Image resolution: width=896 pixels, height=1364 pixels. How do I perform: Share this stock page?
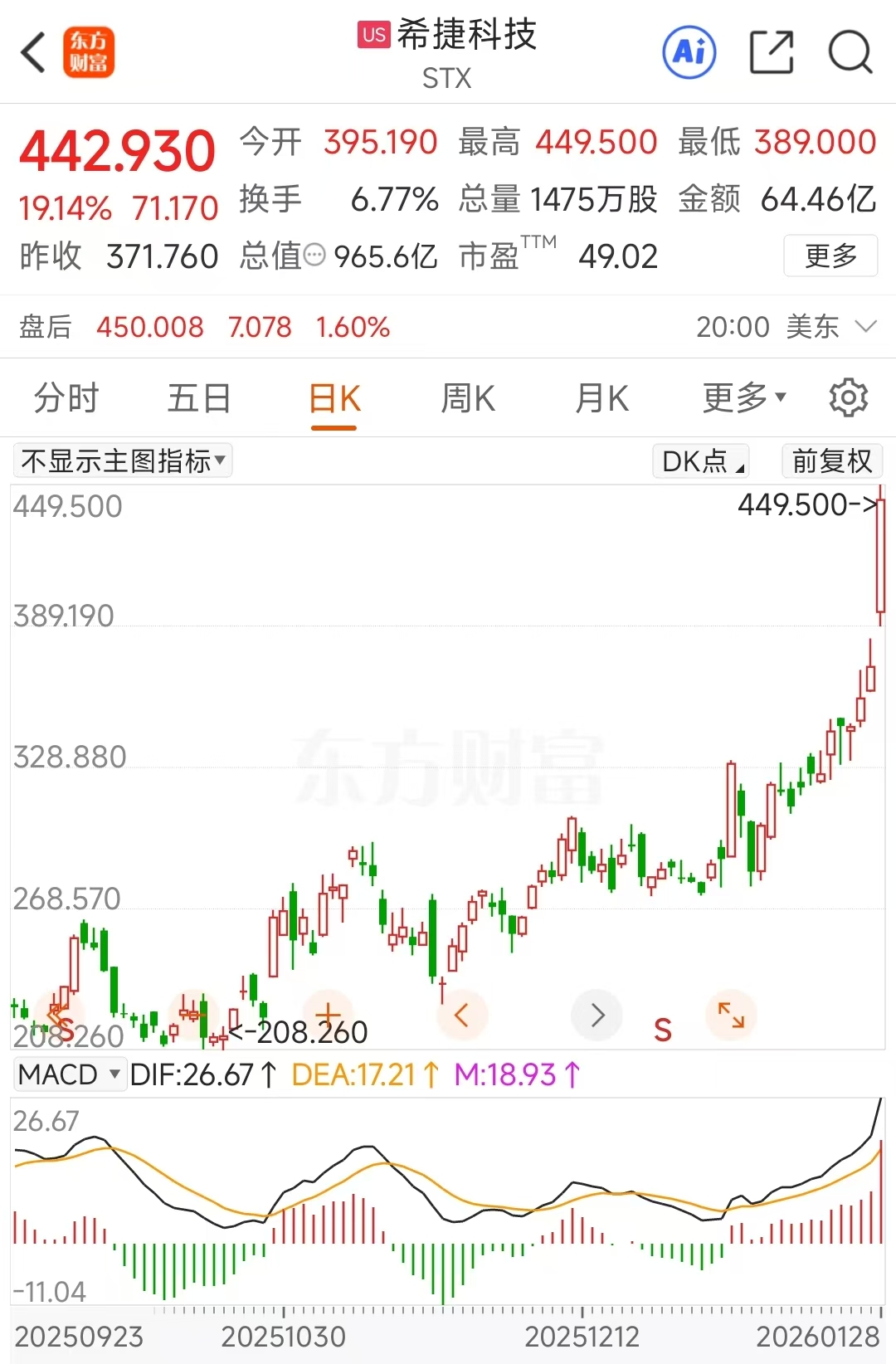[771, 52]
